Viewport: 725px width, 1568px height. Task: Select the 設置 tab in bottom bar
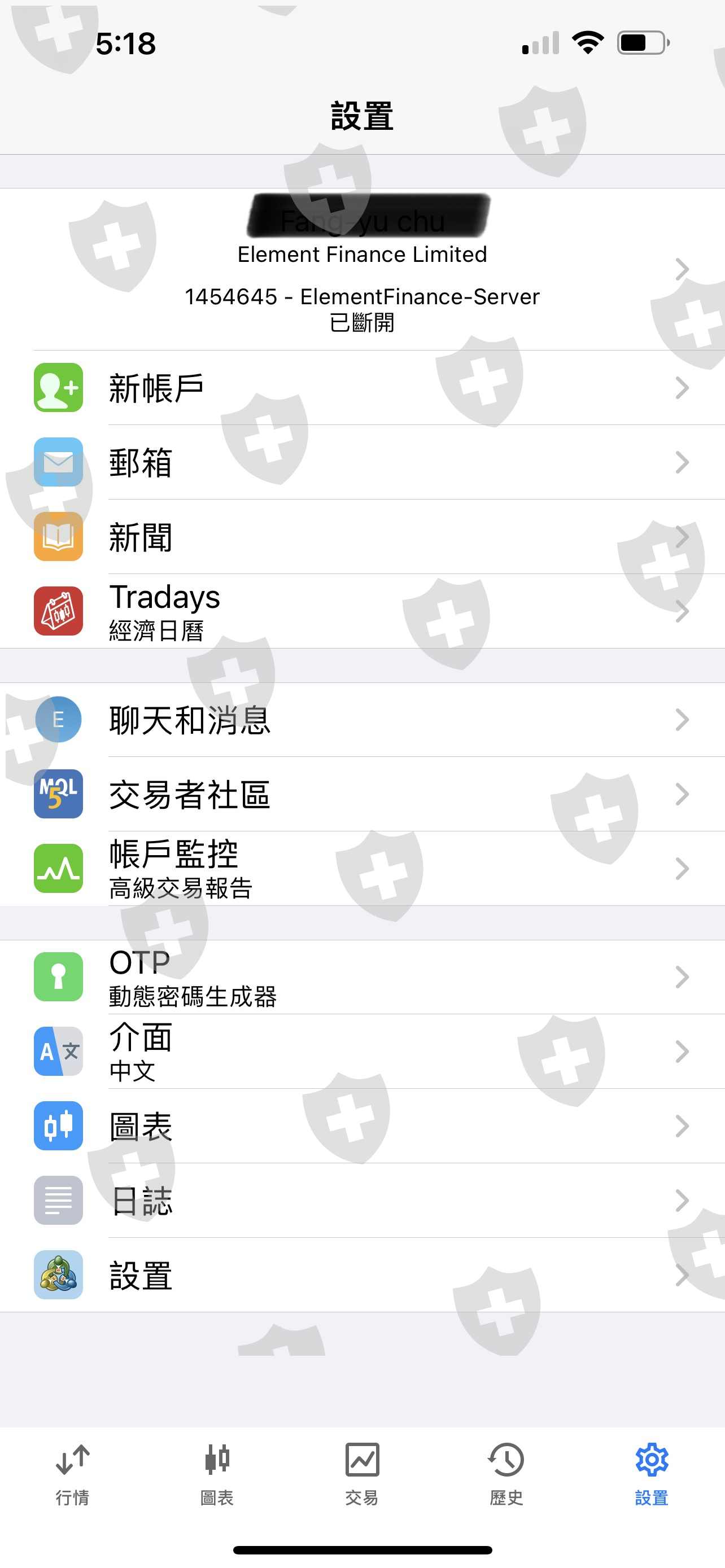tap(652, 1475)
